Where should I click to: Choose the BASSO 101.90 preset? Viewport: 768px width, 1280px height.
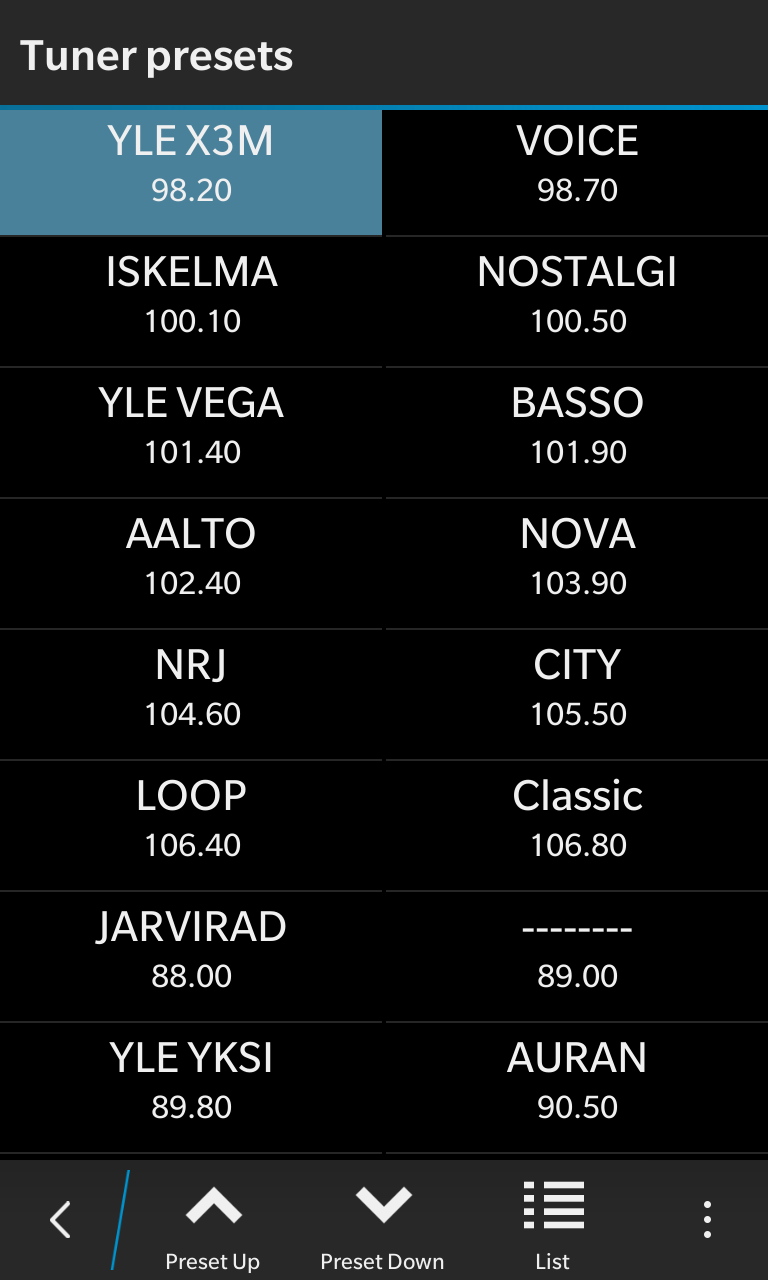point(577,434)
